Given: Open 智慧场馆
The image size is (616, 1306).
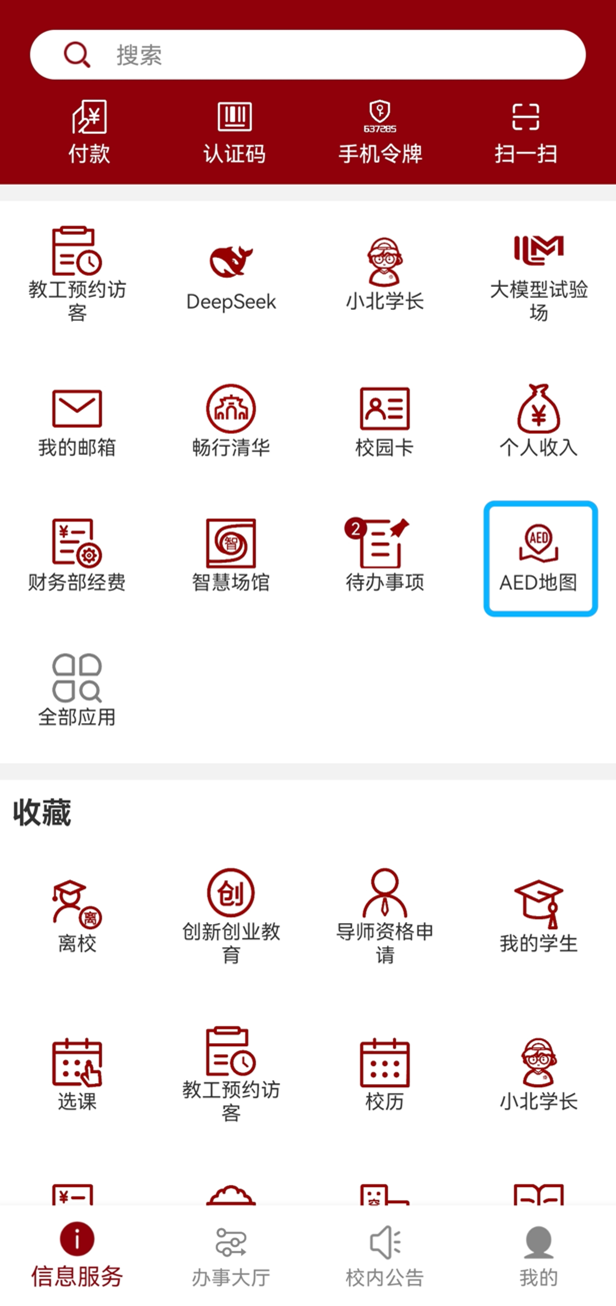Looking at the screenshot, I should pyautogui.click(x=231, y=556).
